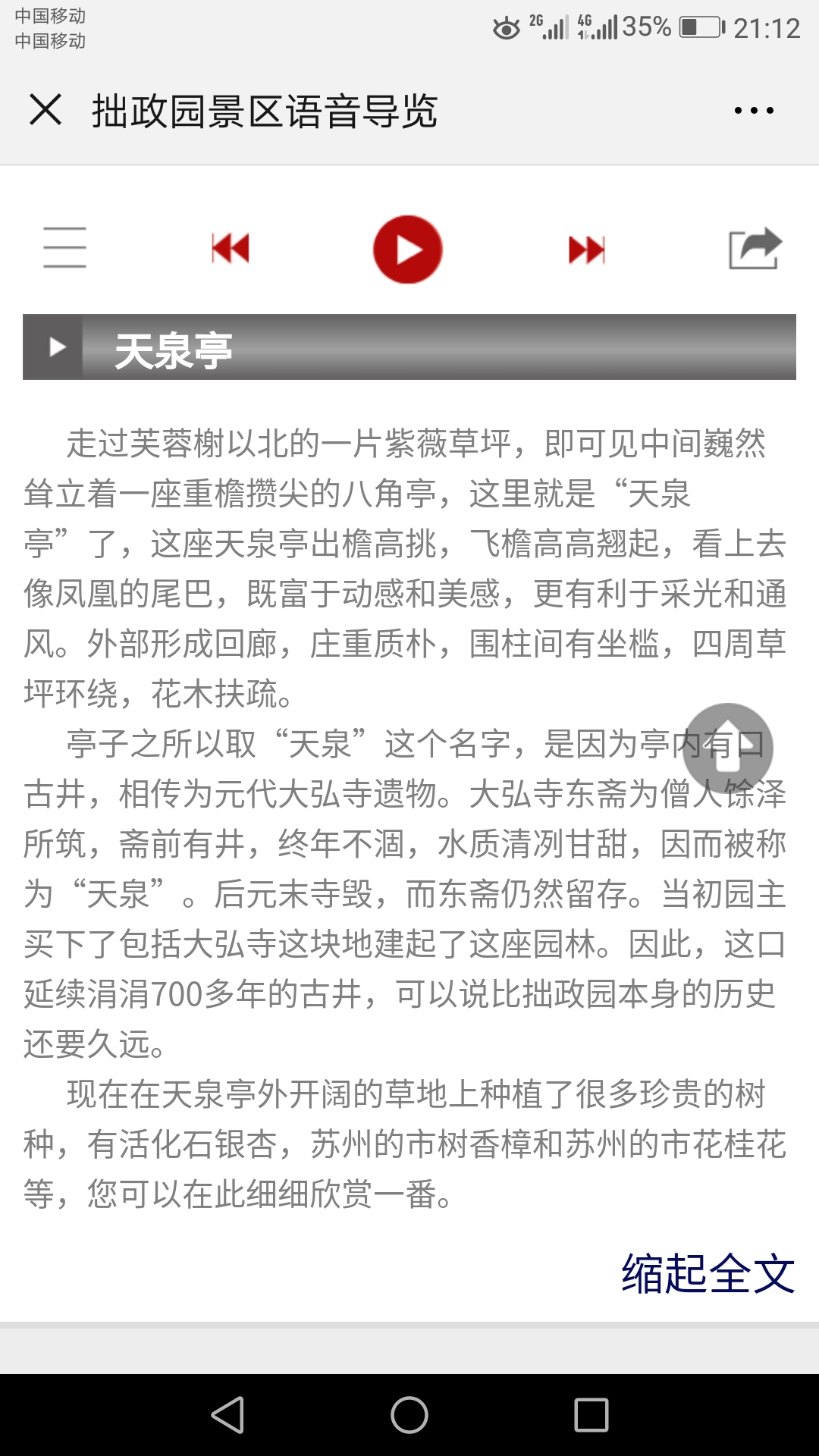The image size is (819, 1456).
Task: Tap the floating back-to-top arrow
Action: [728, 748]
